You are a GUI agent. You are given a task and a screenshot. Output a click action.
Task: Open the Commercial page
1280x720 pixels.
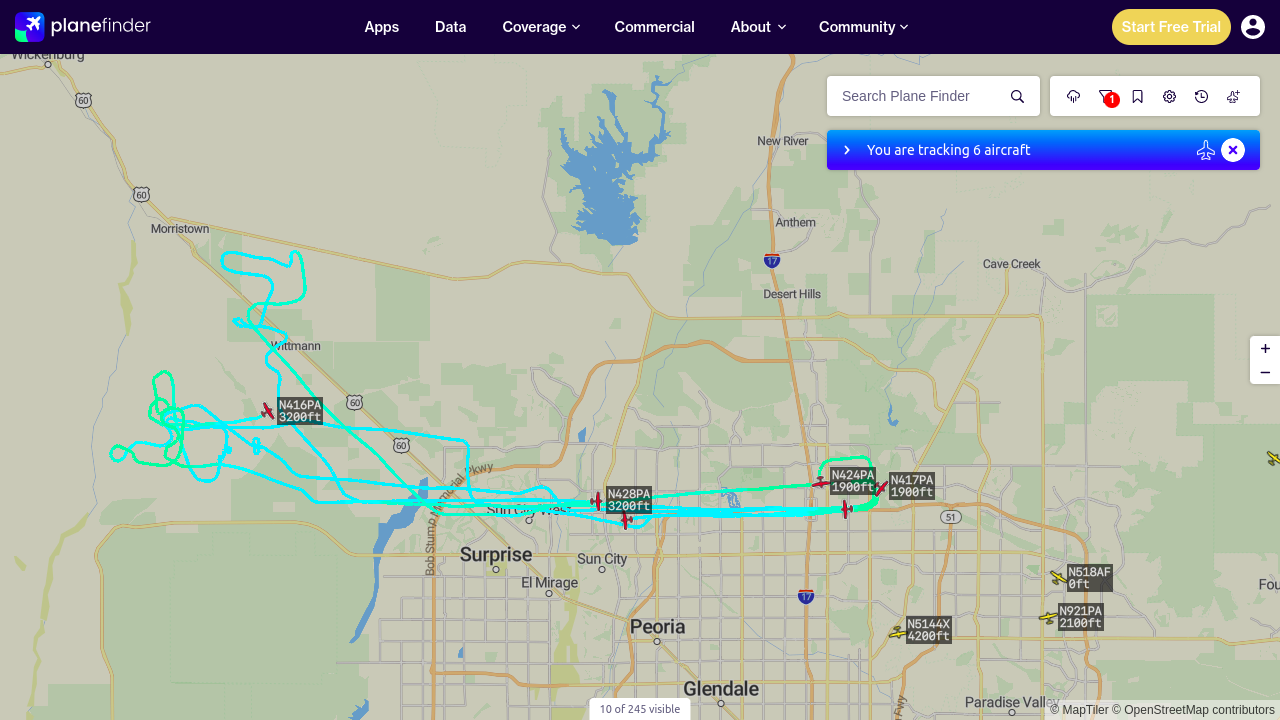(655, 27)
